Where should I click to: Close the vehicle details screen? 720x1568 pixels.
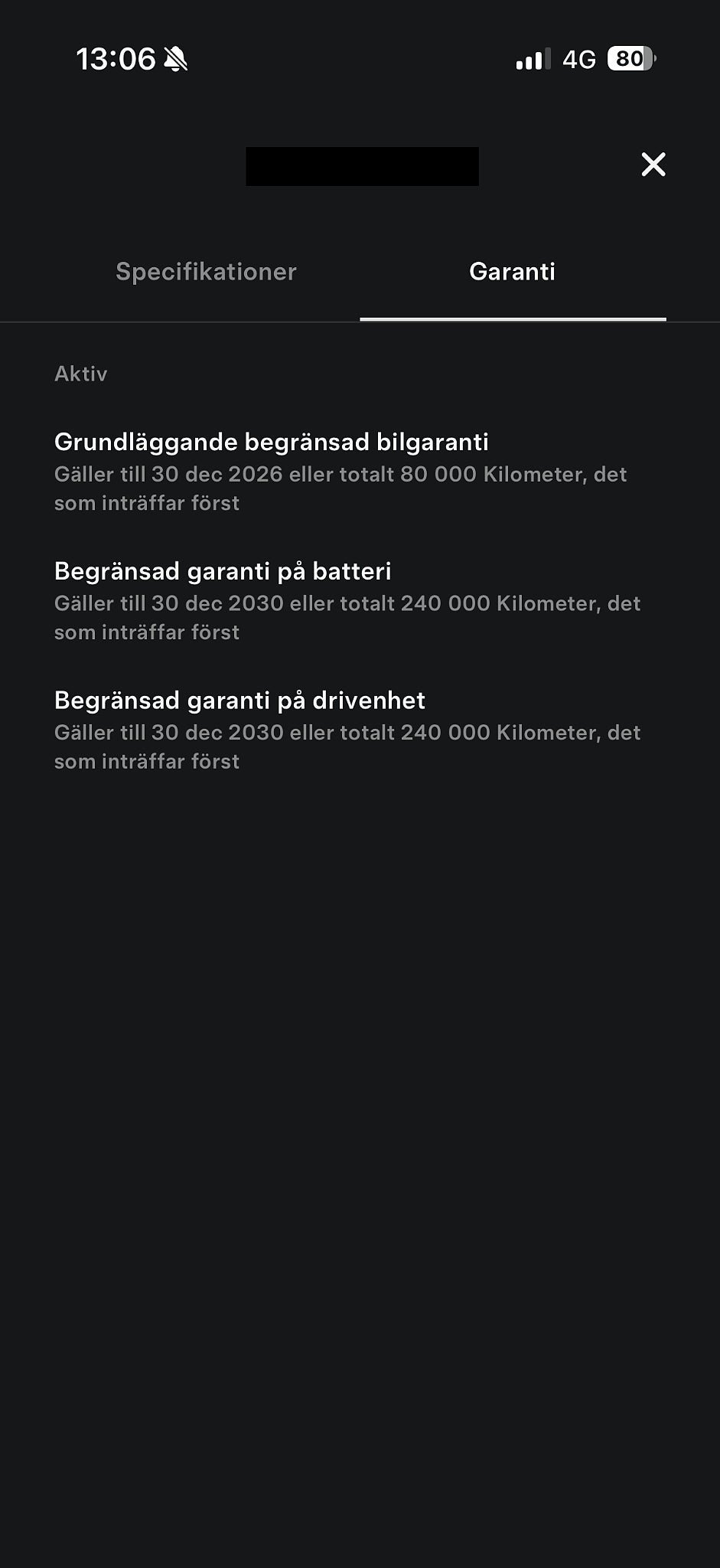click(653, 164)
